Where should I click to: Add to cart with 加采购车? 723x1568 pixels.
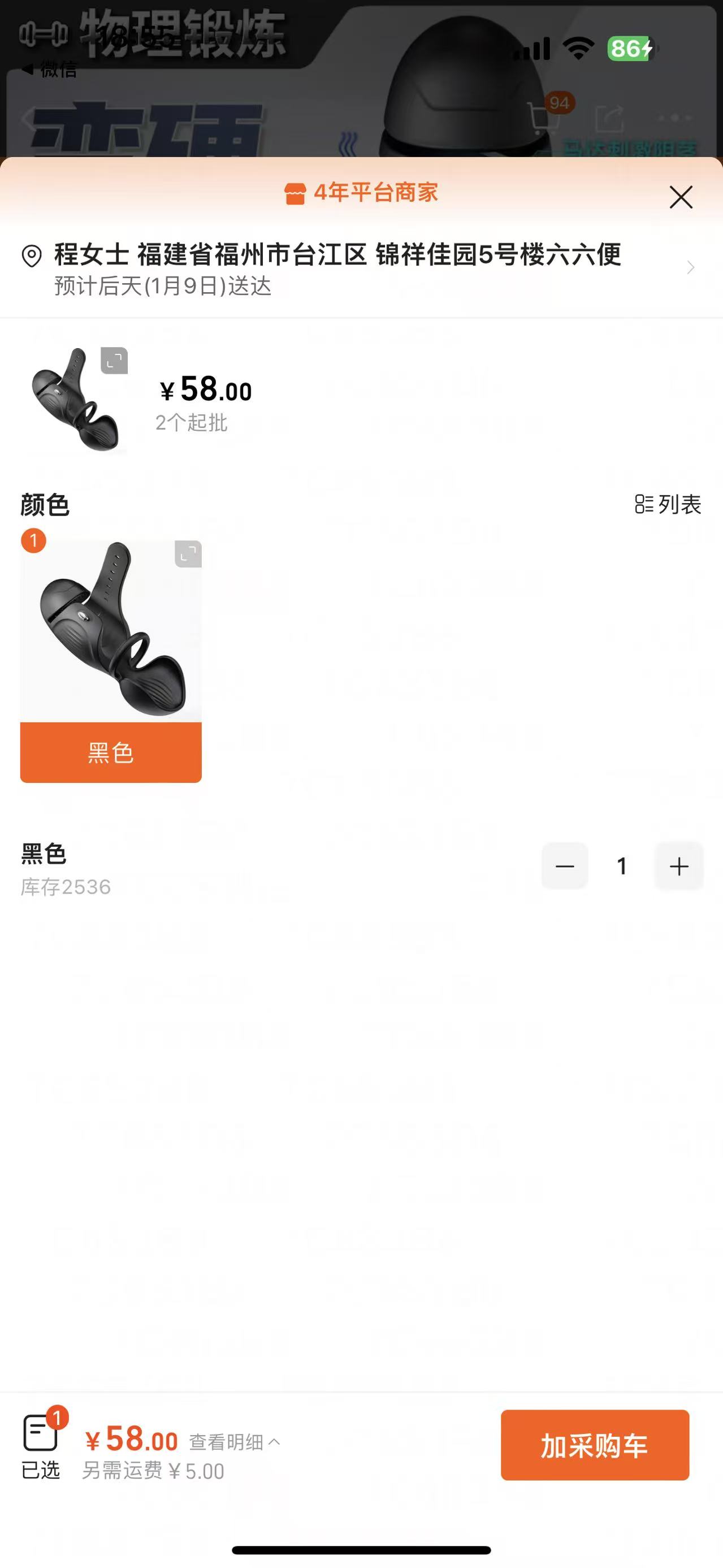click(x=595, y=1445)
